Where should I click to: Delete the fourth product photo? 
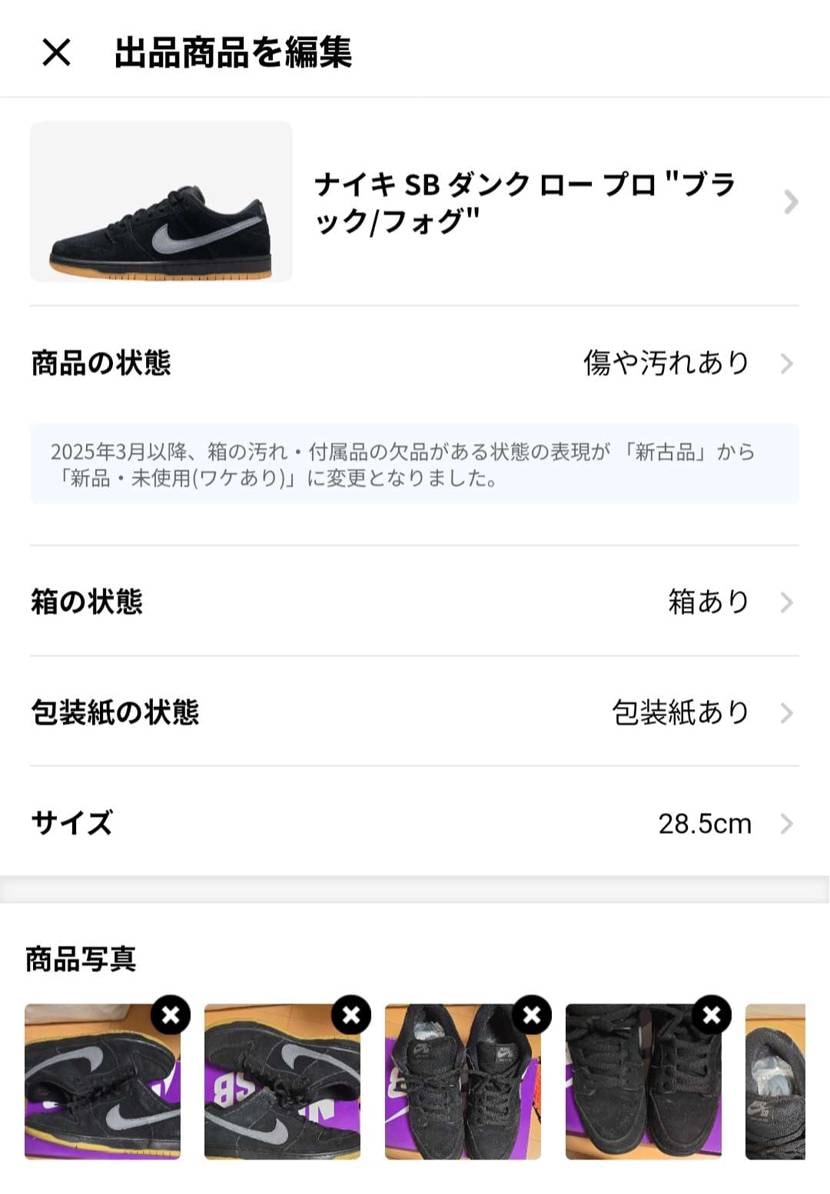tap(711, 1014)
